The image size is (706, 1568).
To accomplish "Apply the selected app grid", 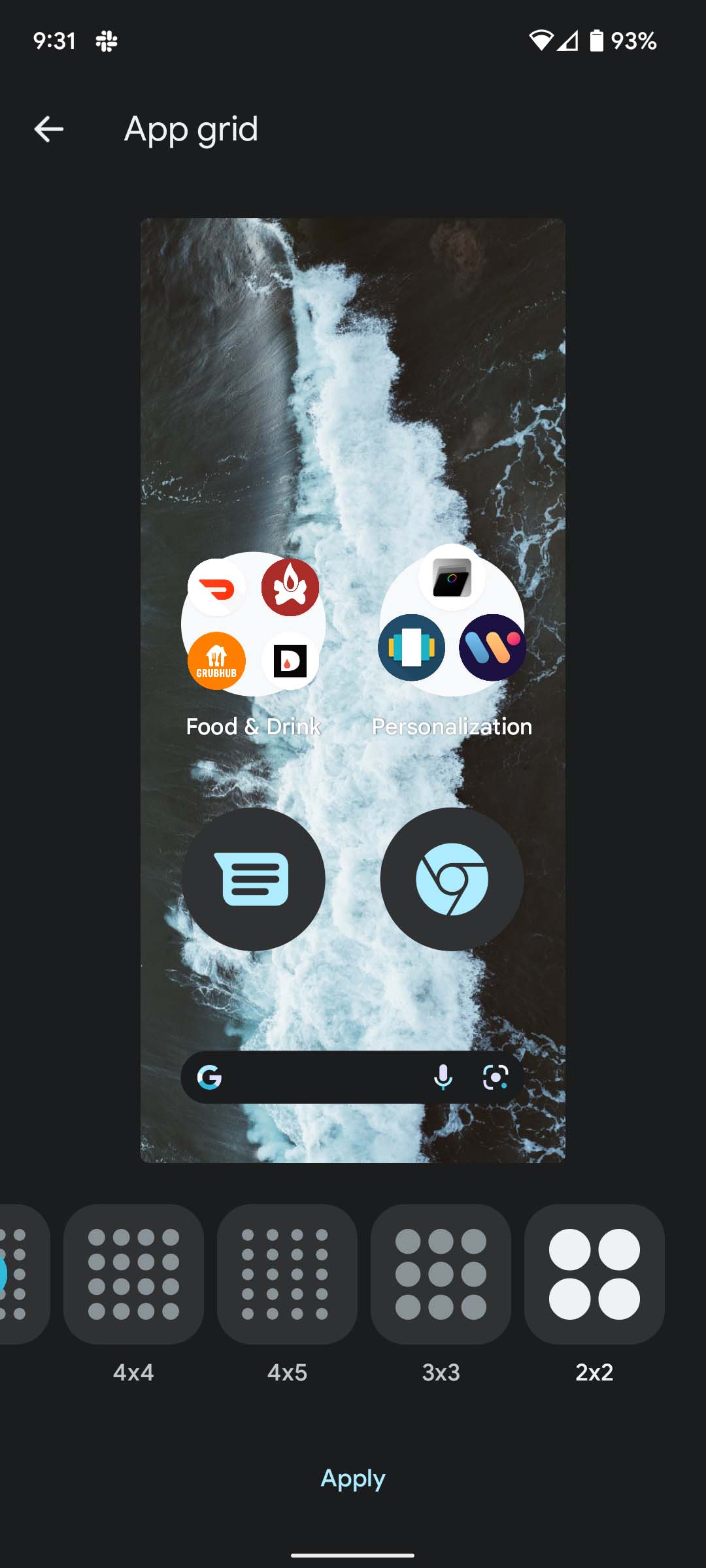I will tap(353, 1478).
